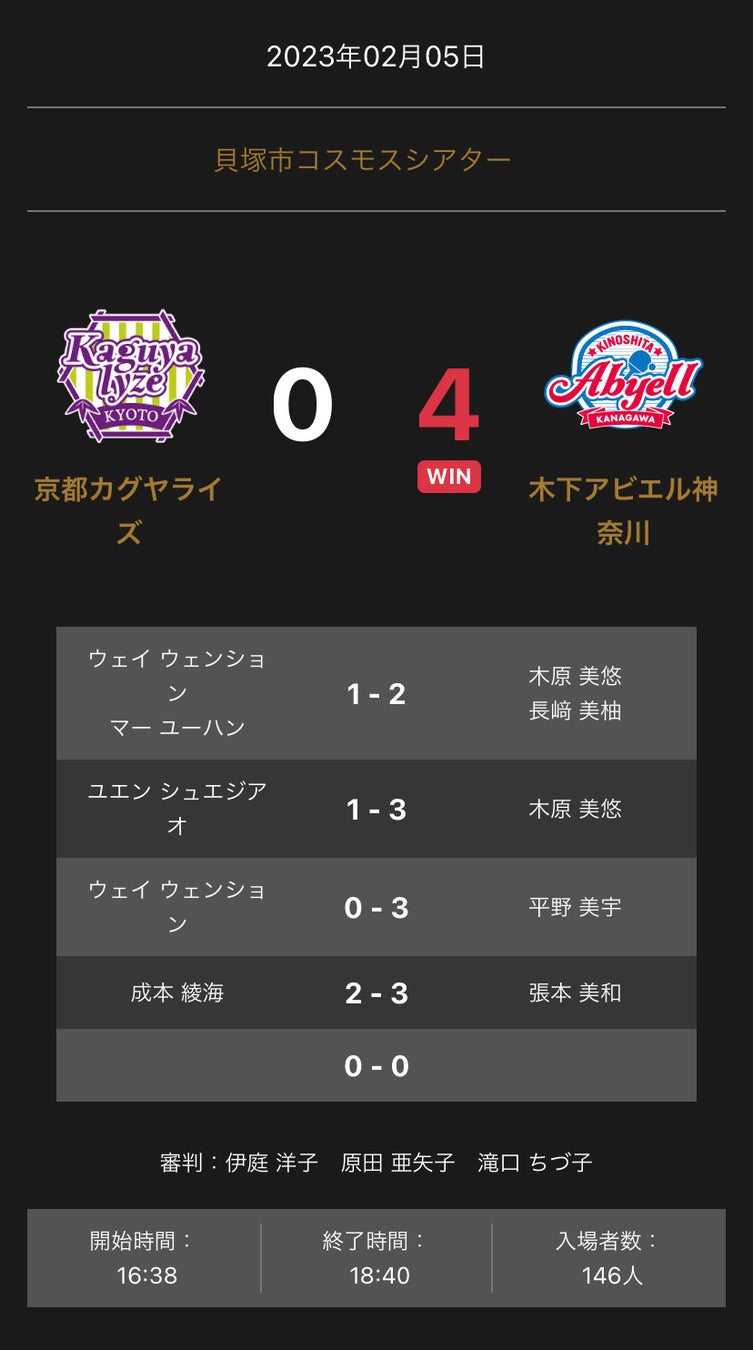Open the 京都カグヤライズ team page
This screenshot has width=753, height=1350.
point(129,511)
